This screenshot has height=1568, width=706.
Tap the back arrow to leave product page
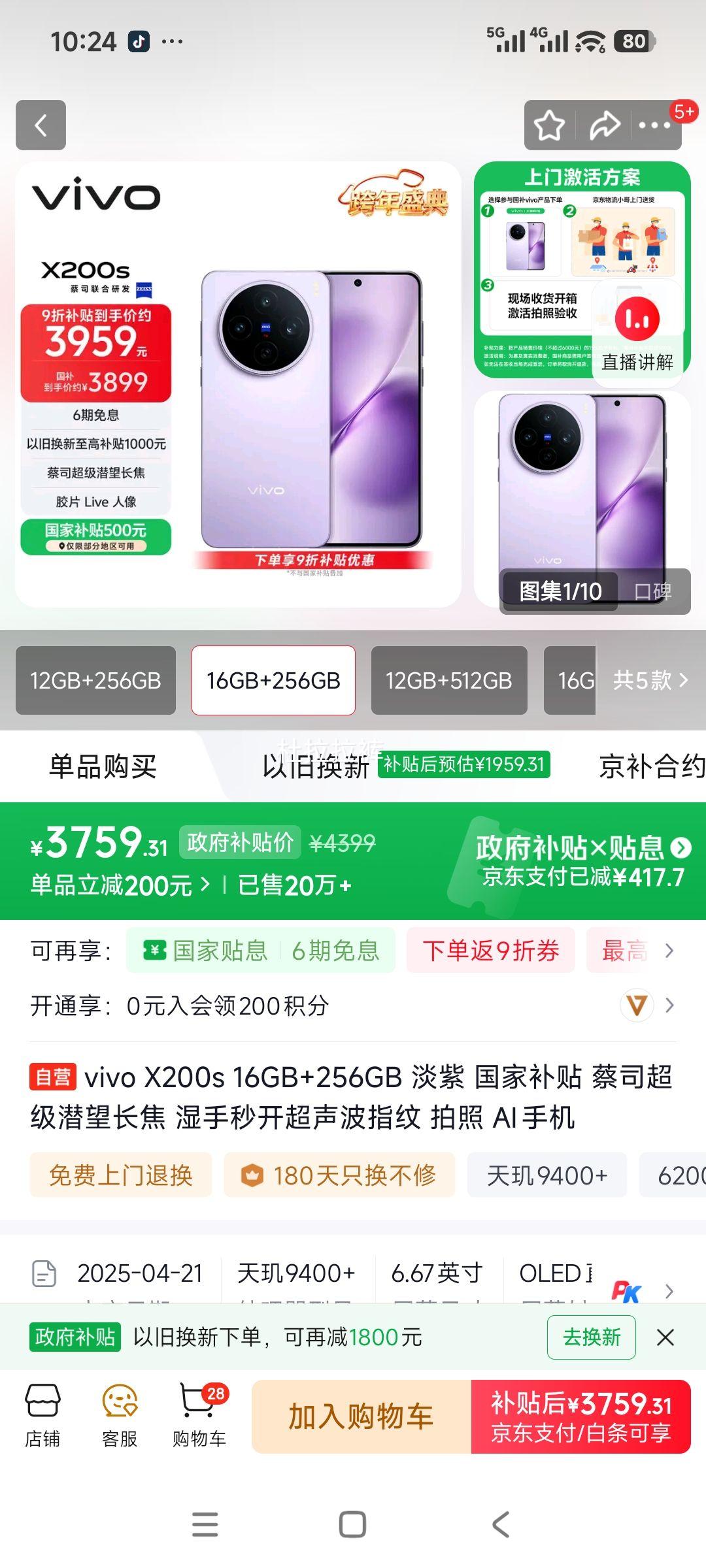click(x=41, y=125)
